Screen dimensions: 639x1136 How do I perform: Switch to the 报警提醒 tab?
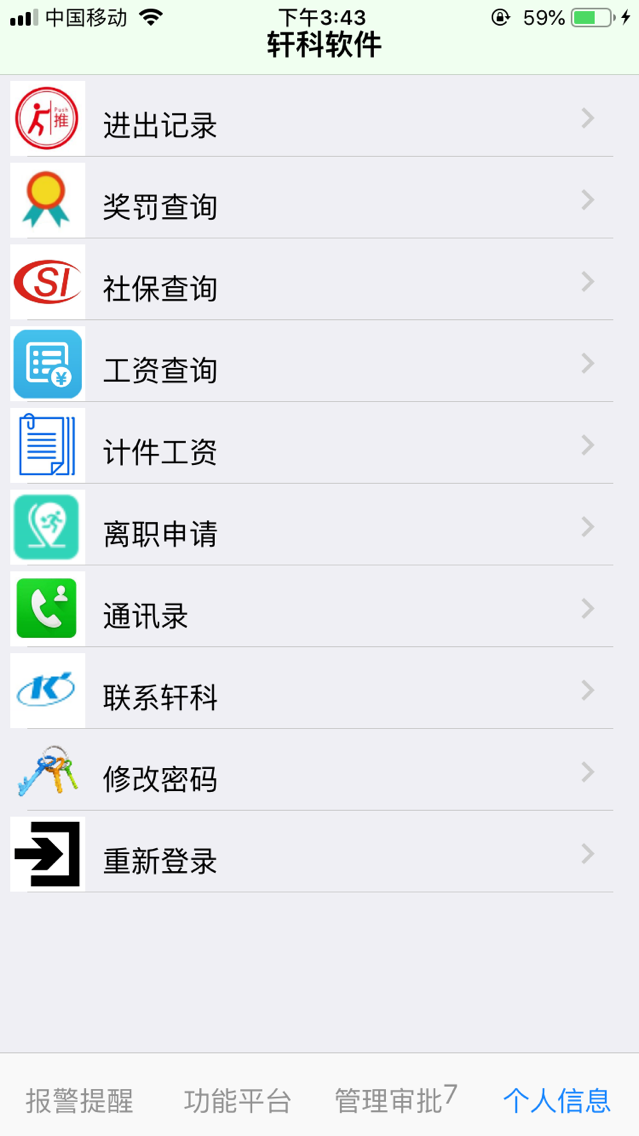(x=80, y=1100)
